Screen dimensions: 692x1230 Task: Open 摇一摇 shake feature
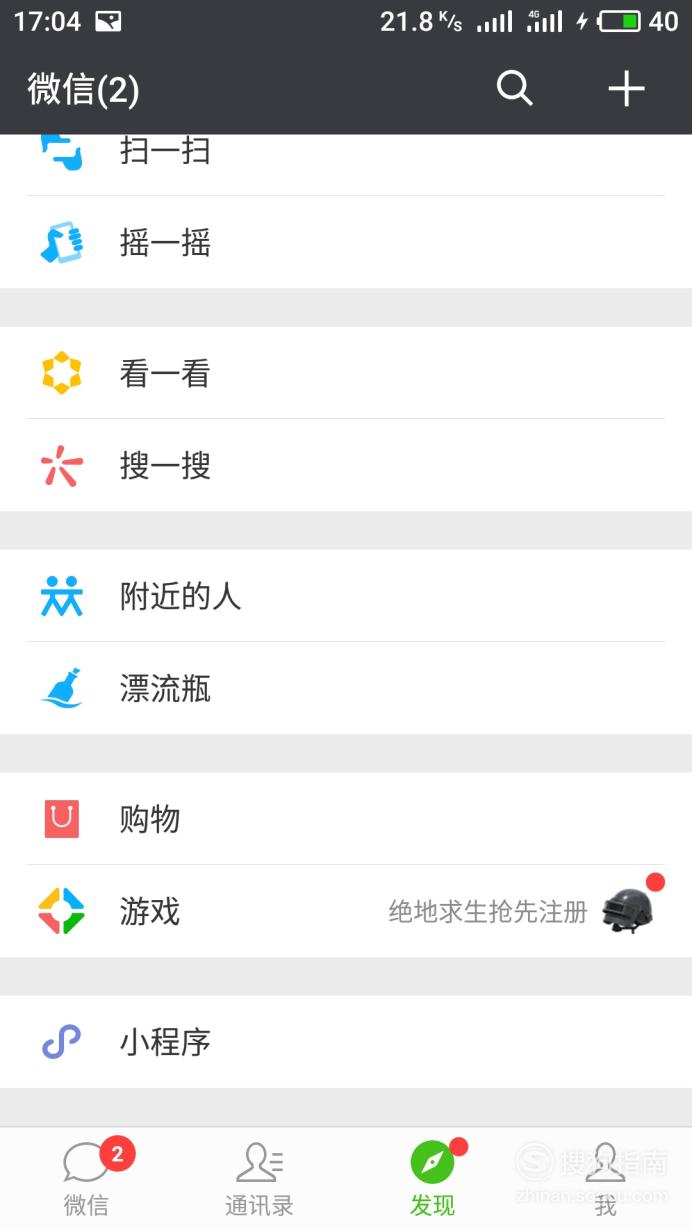pyautogui.click(x=346, y=243)
